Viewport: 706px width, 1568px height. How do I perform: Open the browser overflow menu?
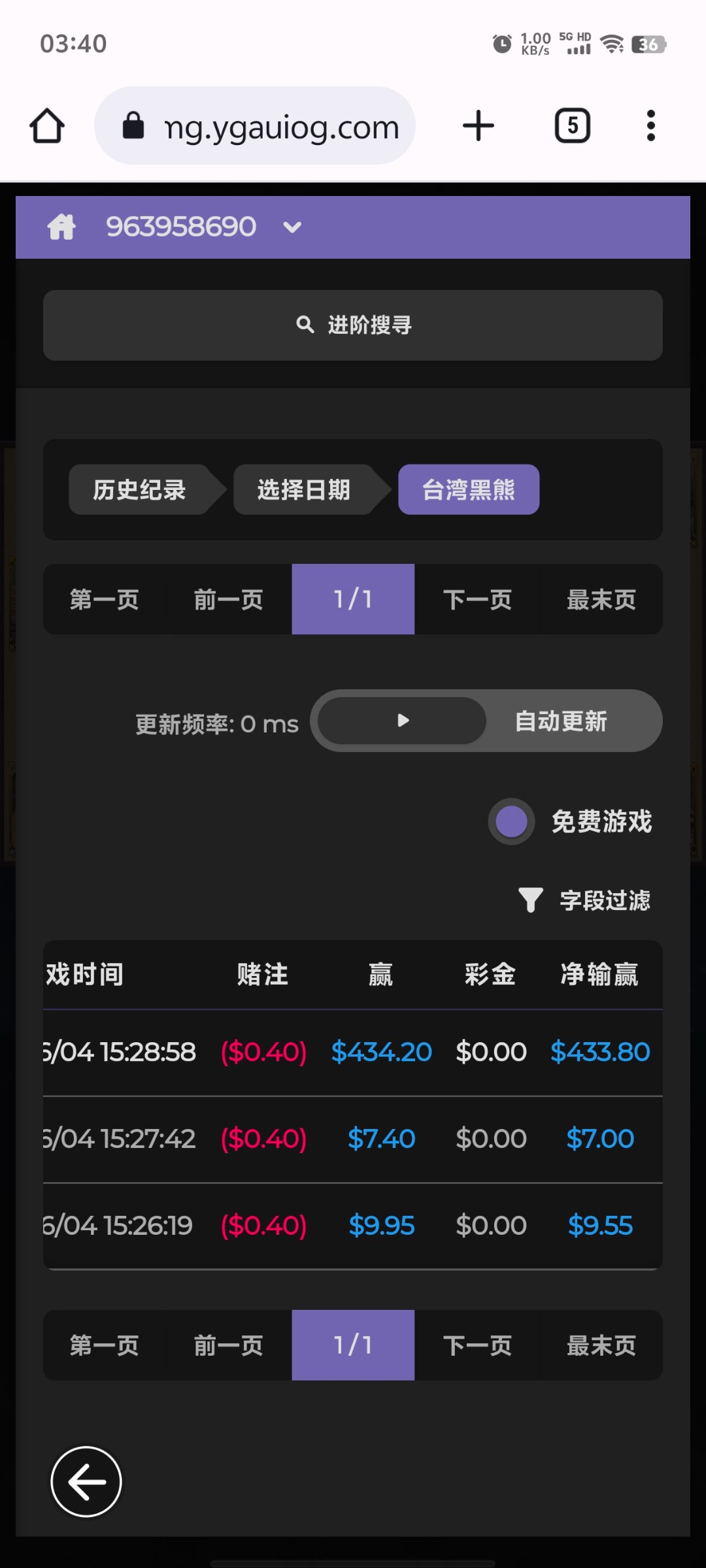650,125
